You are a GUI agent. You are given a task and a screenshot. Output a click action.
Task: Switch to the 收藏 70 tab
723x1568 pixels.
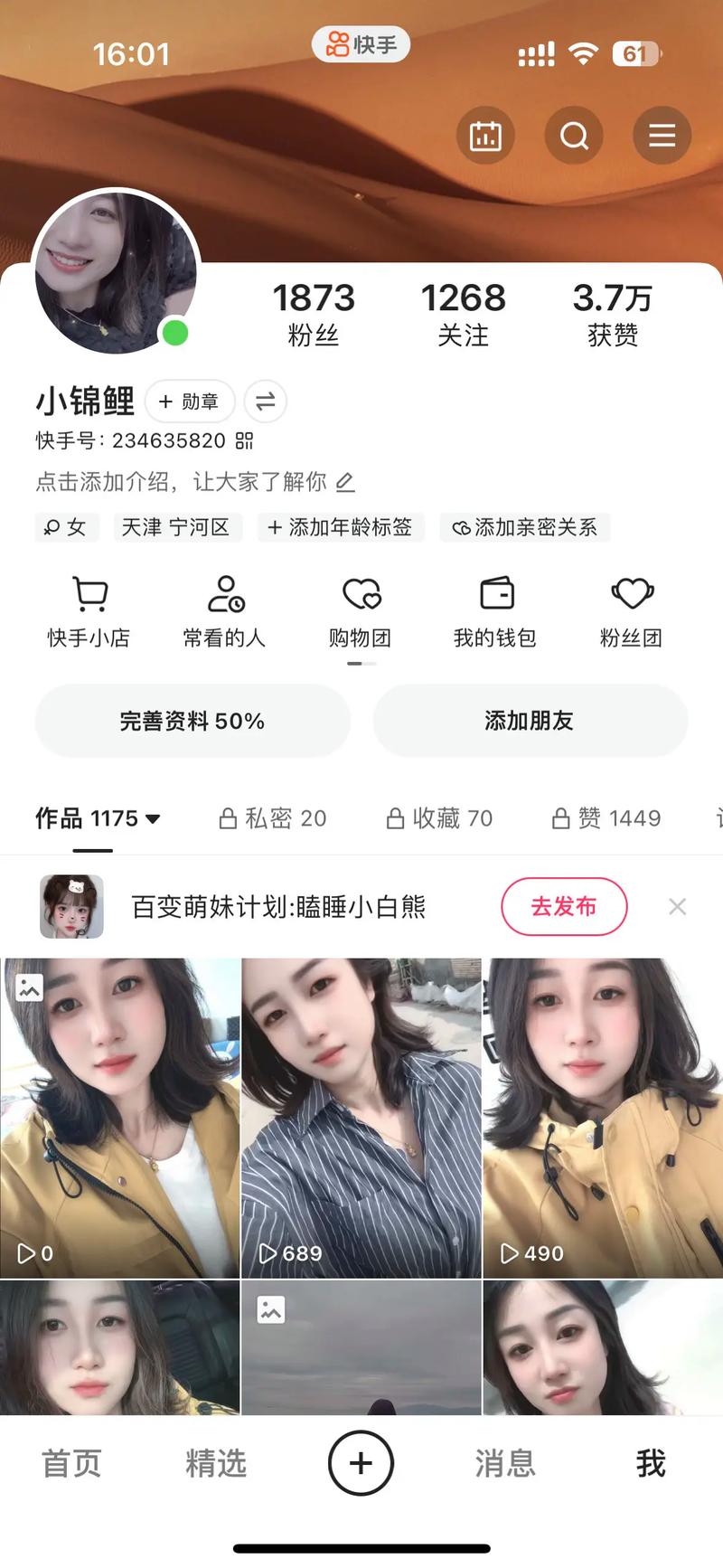[x=439, y=818]
